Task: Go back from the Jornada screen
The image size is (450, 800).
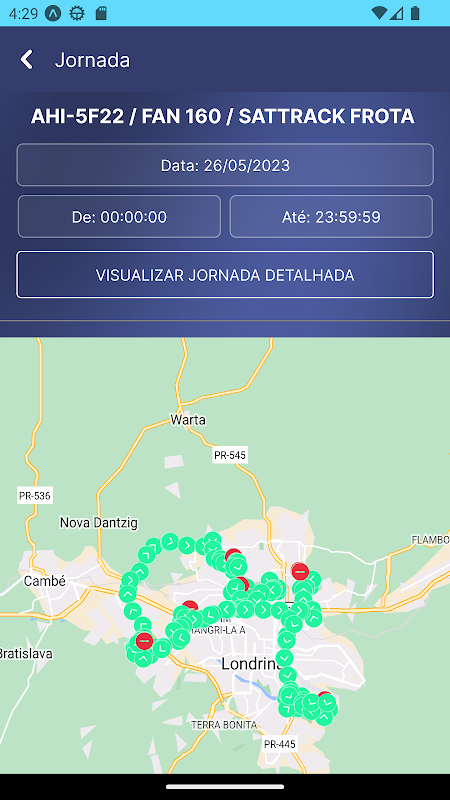Action: coord(27,60)
